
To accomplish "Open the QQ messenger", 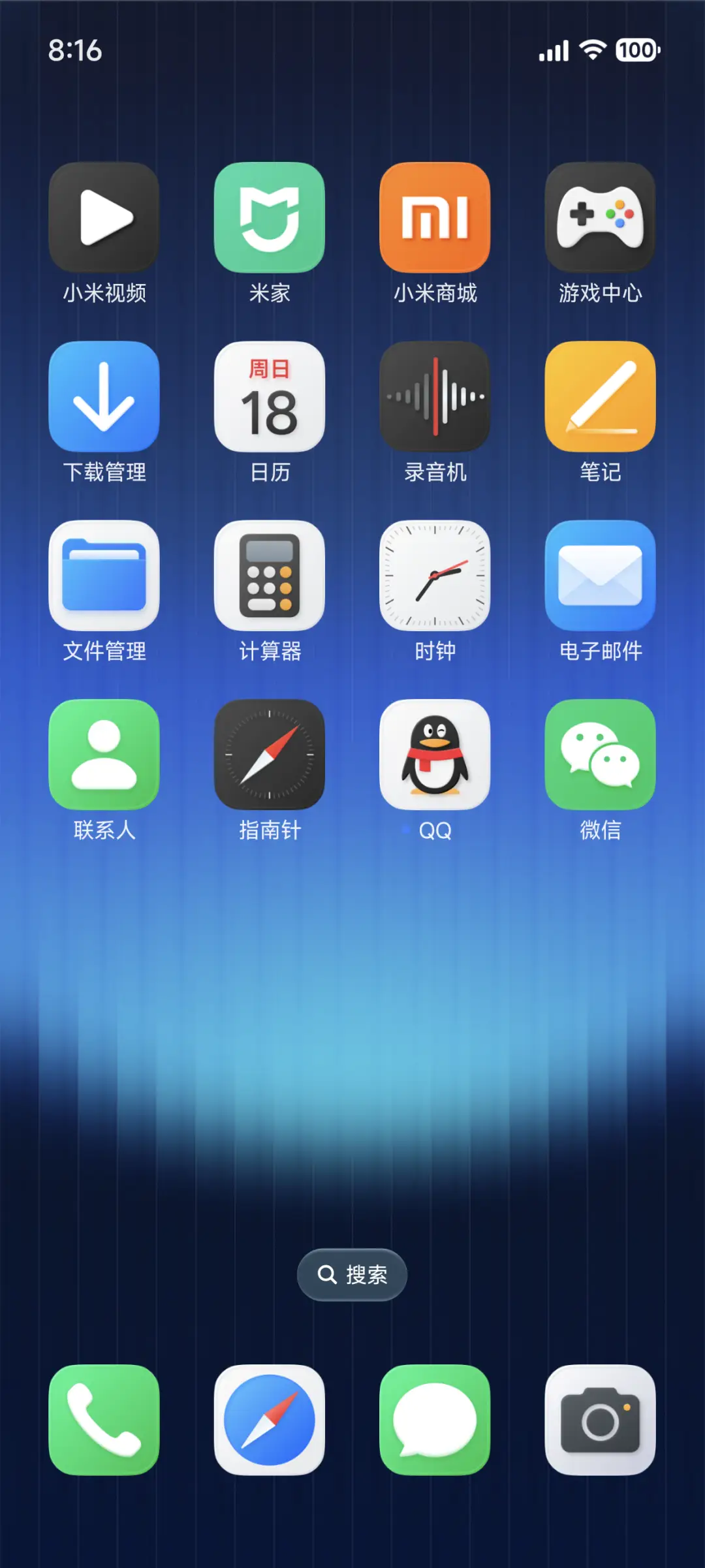I will click(435, 755).
